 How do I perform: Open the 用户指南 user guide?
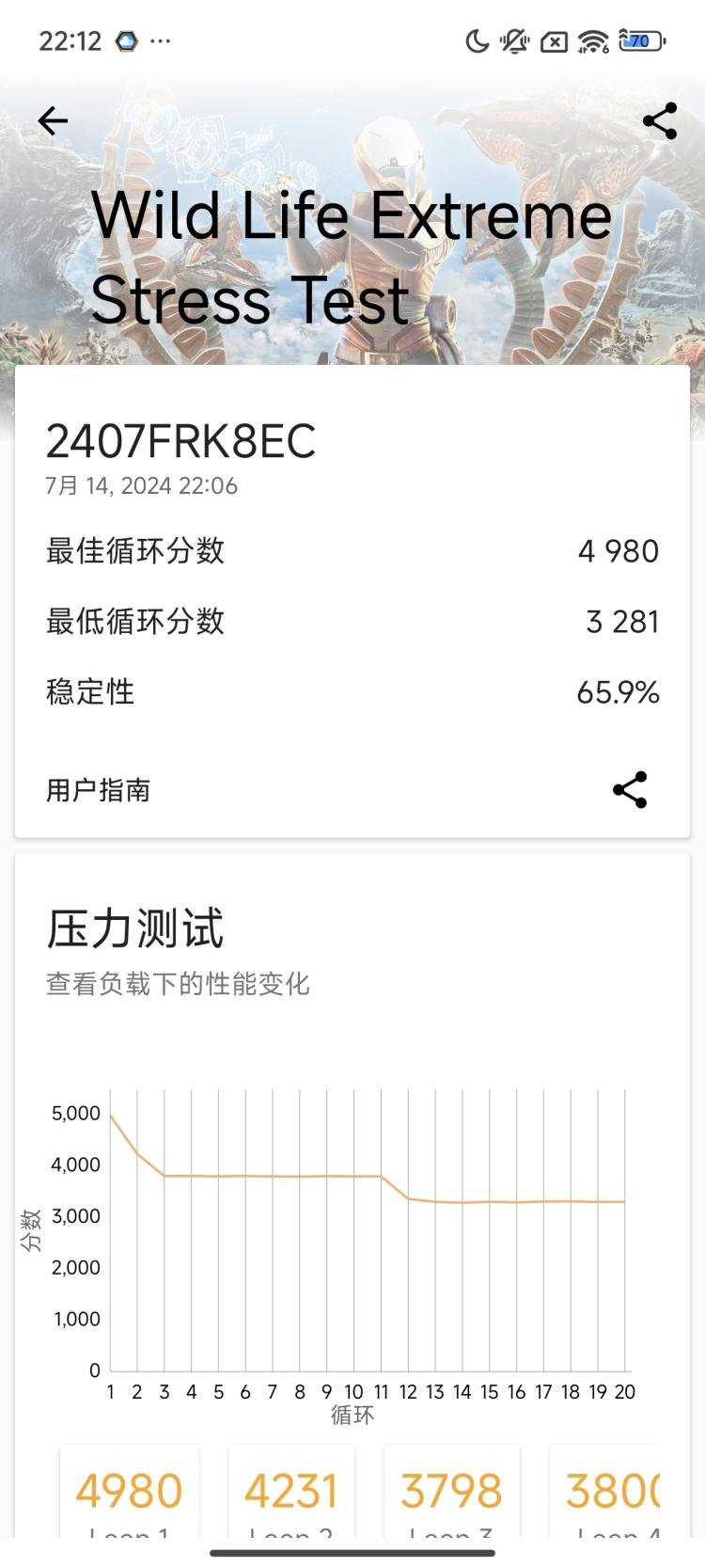99,790
